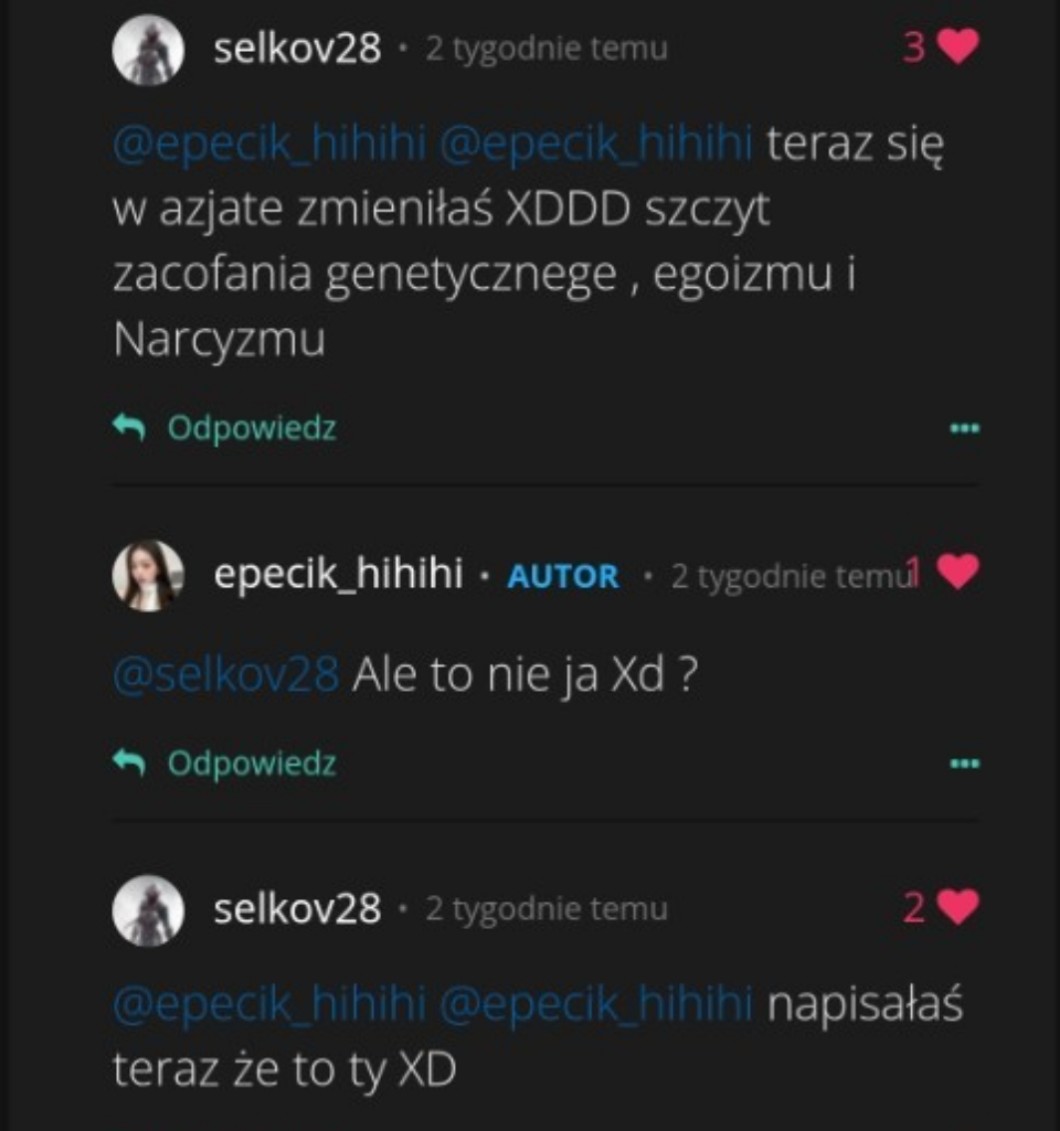Like selkov28's comment about "azjate"
This screenshot has width=1060, height=1131.
[x=956, y=47]
